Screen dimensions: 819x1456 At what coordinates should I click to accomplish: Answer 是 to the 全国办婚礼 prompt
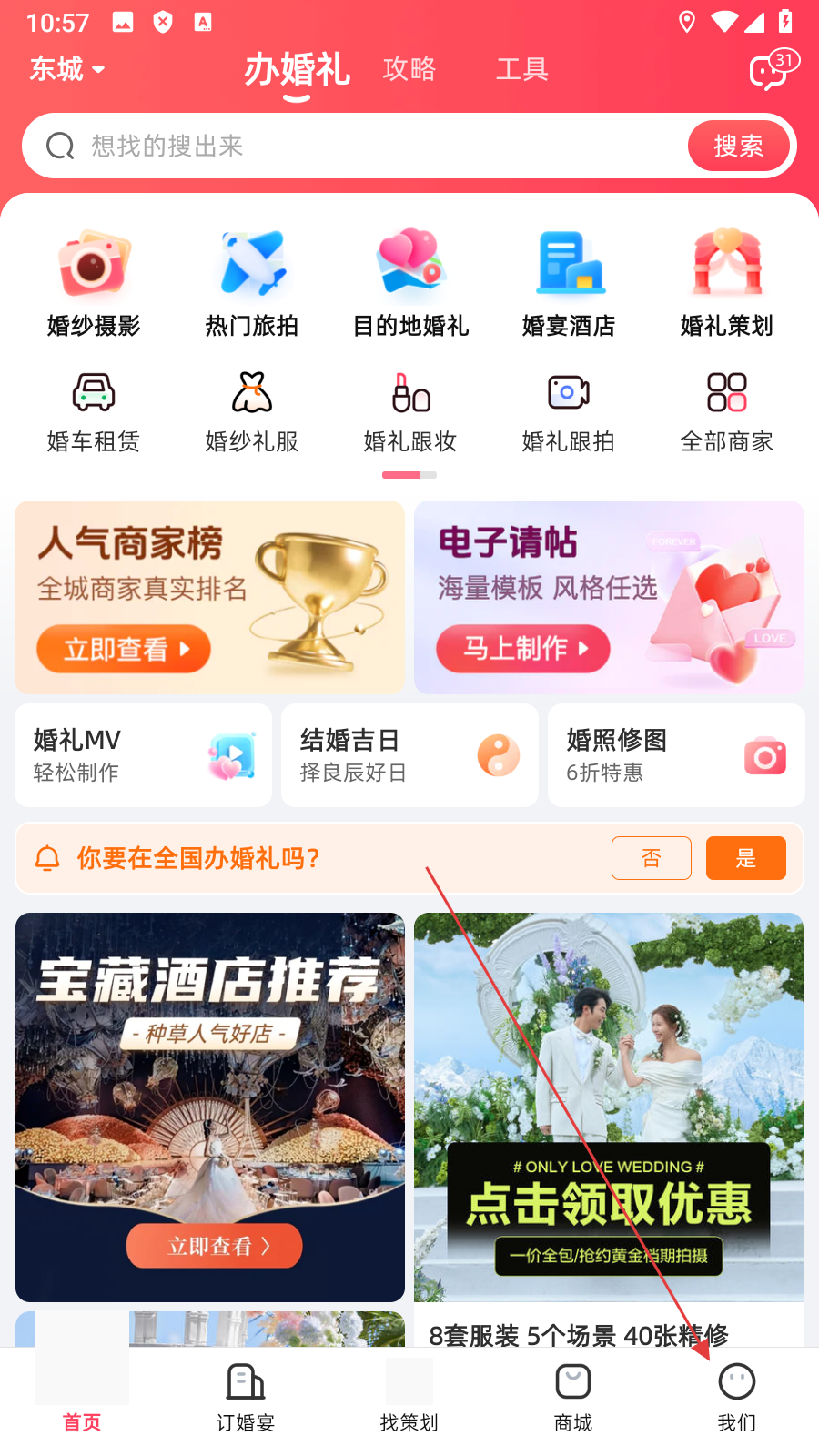coord(745,858)
